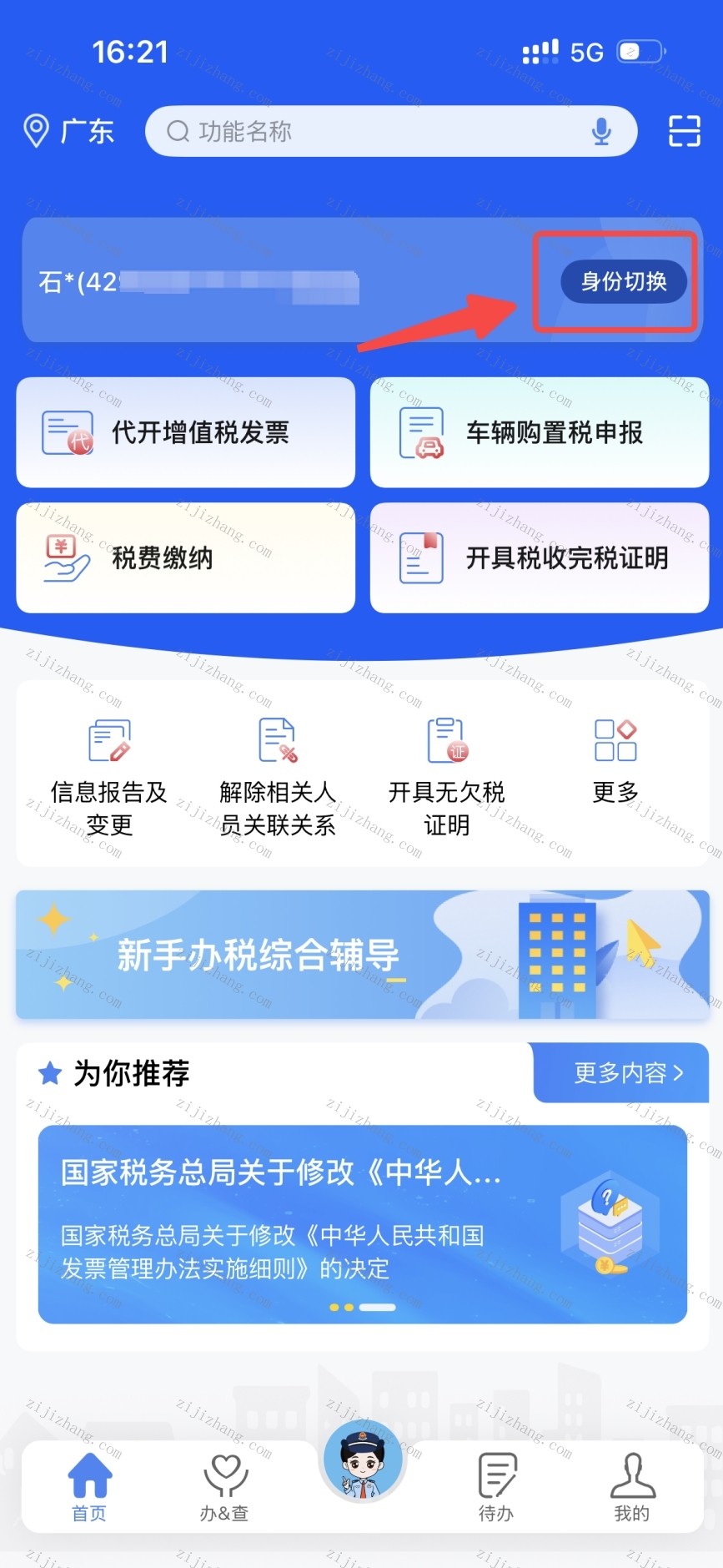The height and width of the screenshot is (1568, 723).
Task: Open 车辆购置税申报 service
Action: click(540, 432)
